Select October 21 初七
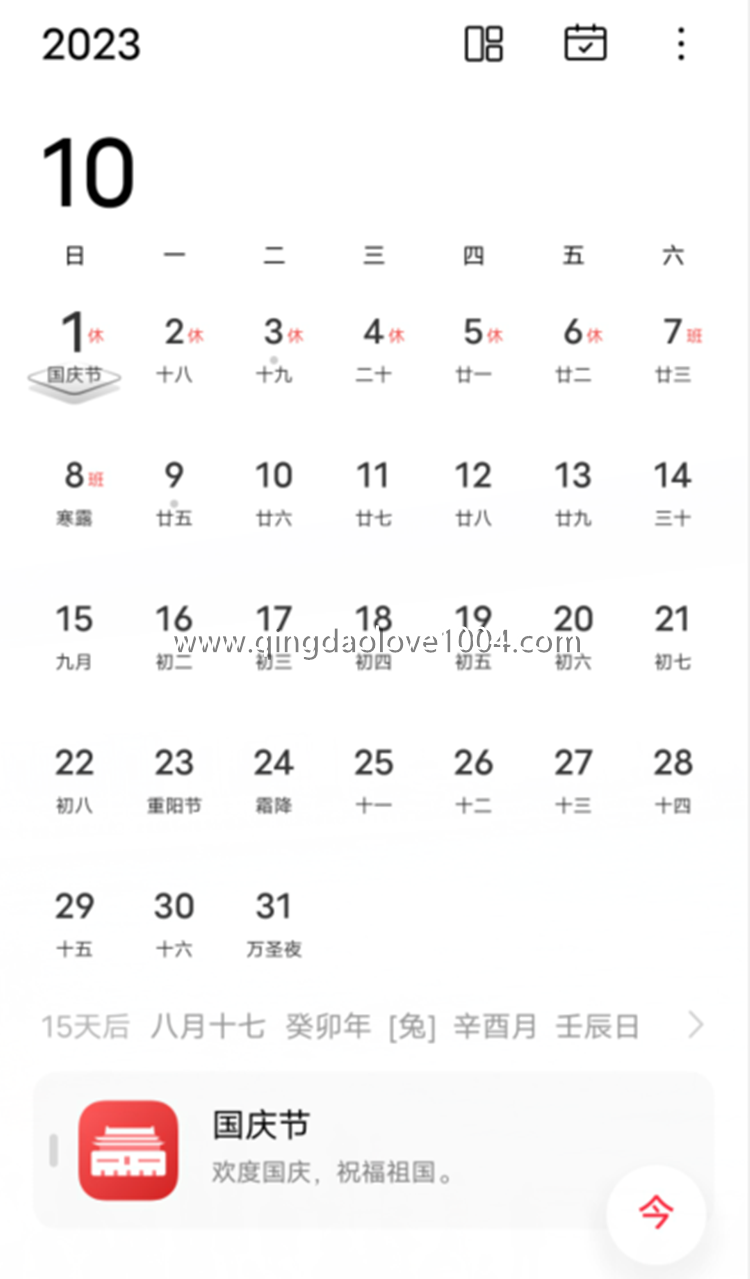The height and width of the screenshot is (1279, 750). coord(673,636)
